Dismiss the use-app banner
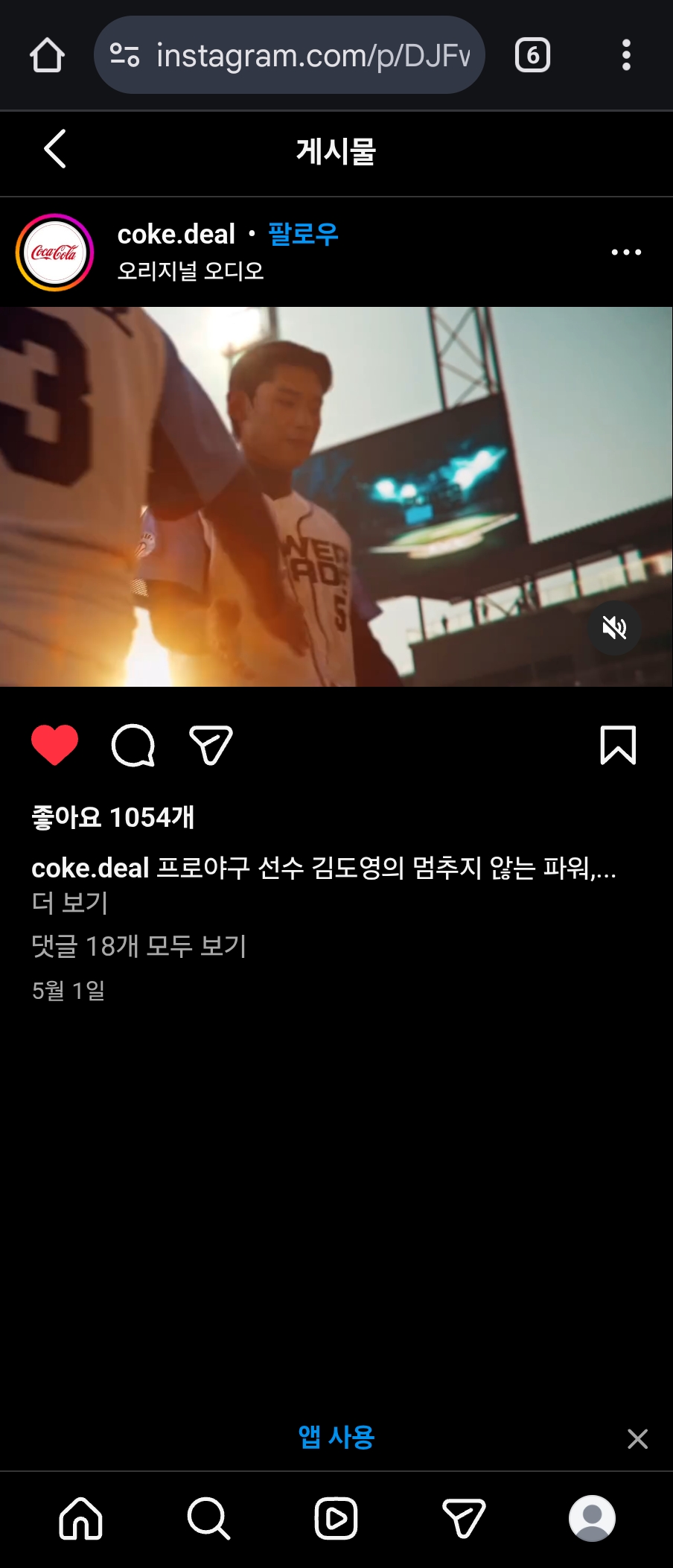This screenshot has width=673, height=1568. click(637, 1438)
